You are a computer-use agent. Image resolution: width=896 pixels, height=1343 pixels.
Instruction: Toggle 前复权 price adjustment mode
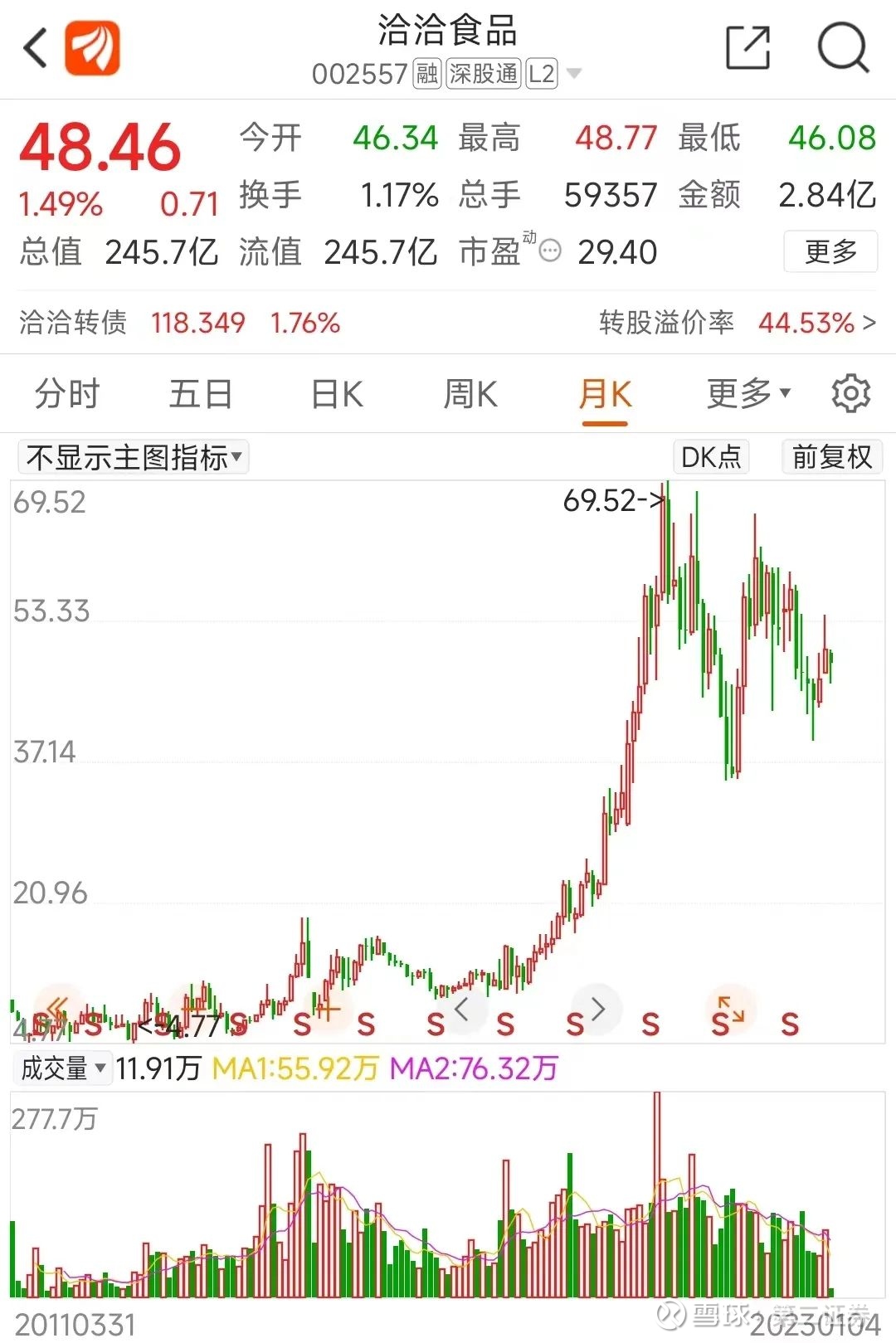[831, 457]
